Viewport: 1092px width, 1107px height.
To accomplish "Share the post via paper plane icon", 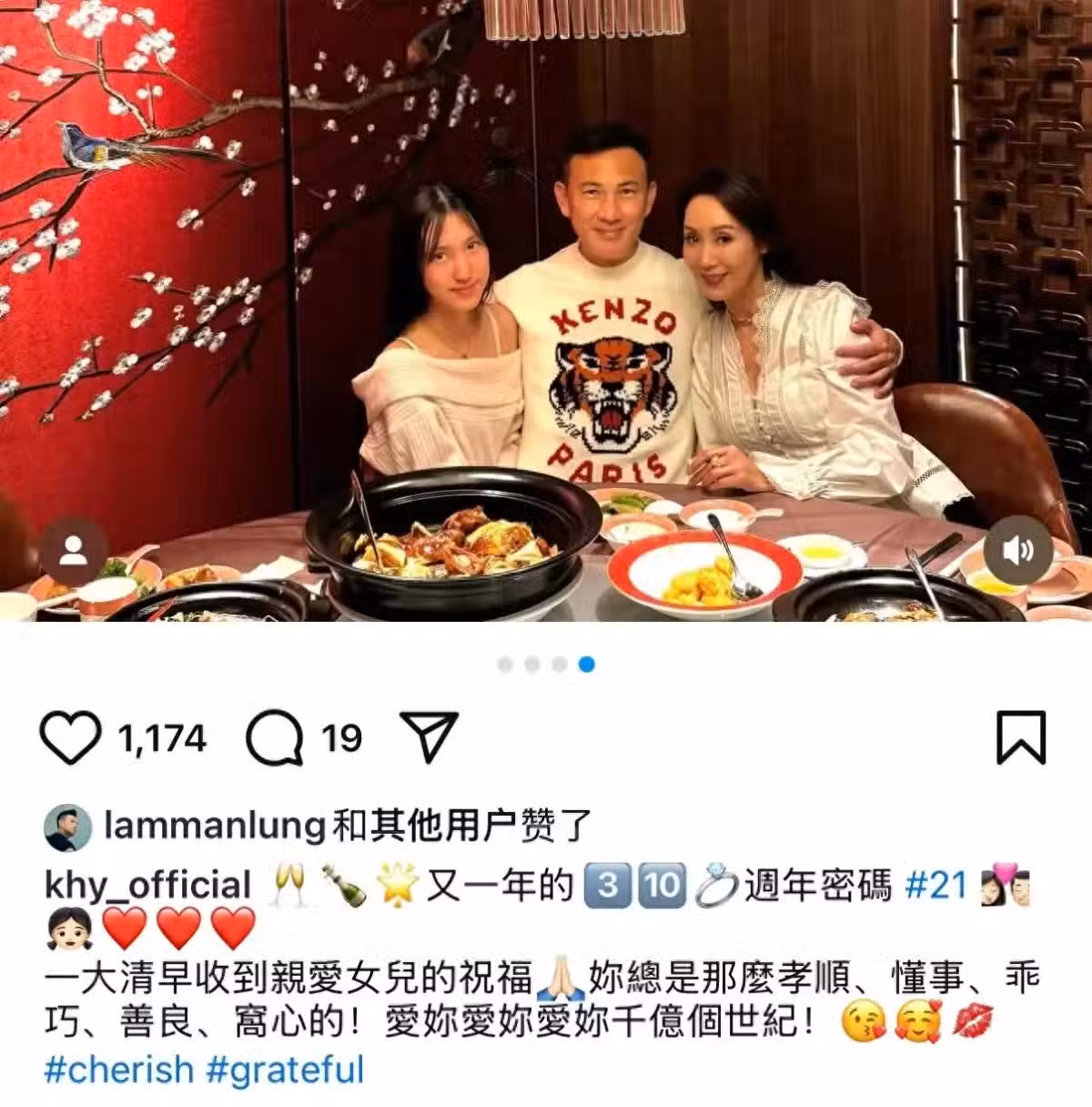I will point(429,737).
